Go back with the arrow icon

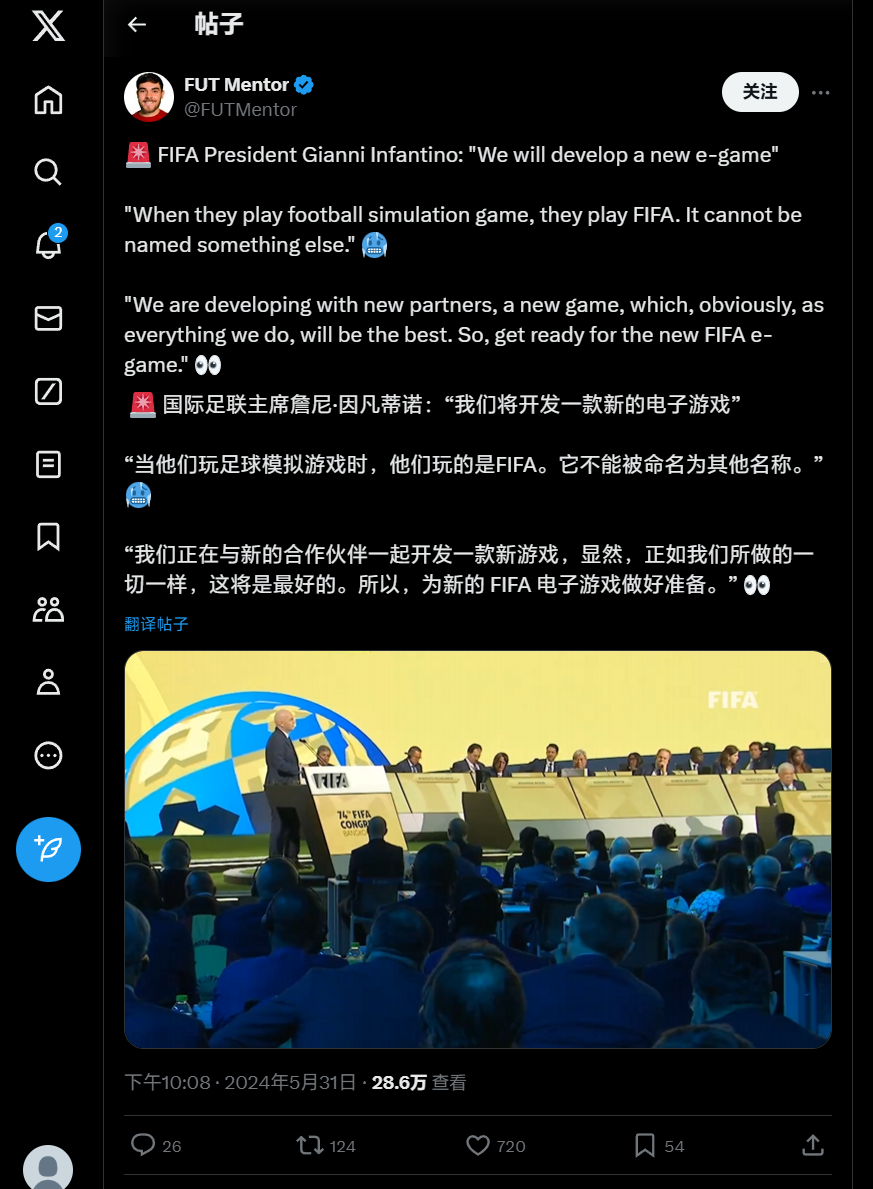point(137,25)
